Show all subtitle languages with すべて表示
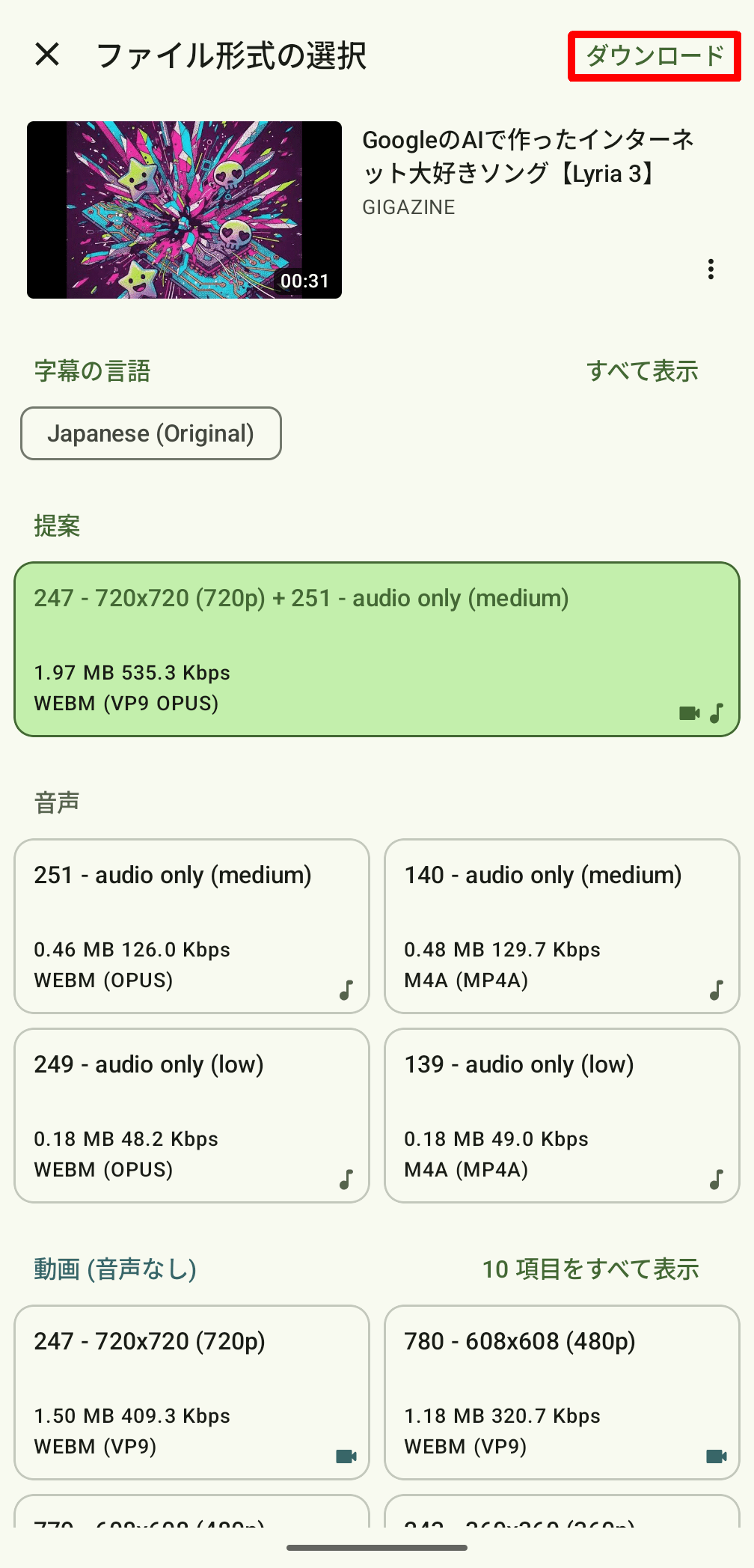The height and width of the screenshot is (1568, 754). pos(642,370)
